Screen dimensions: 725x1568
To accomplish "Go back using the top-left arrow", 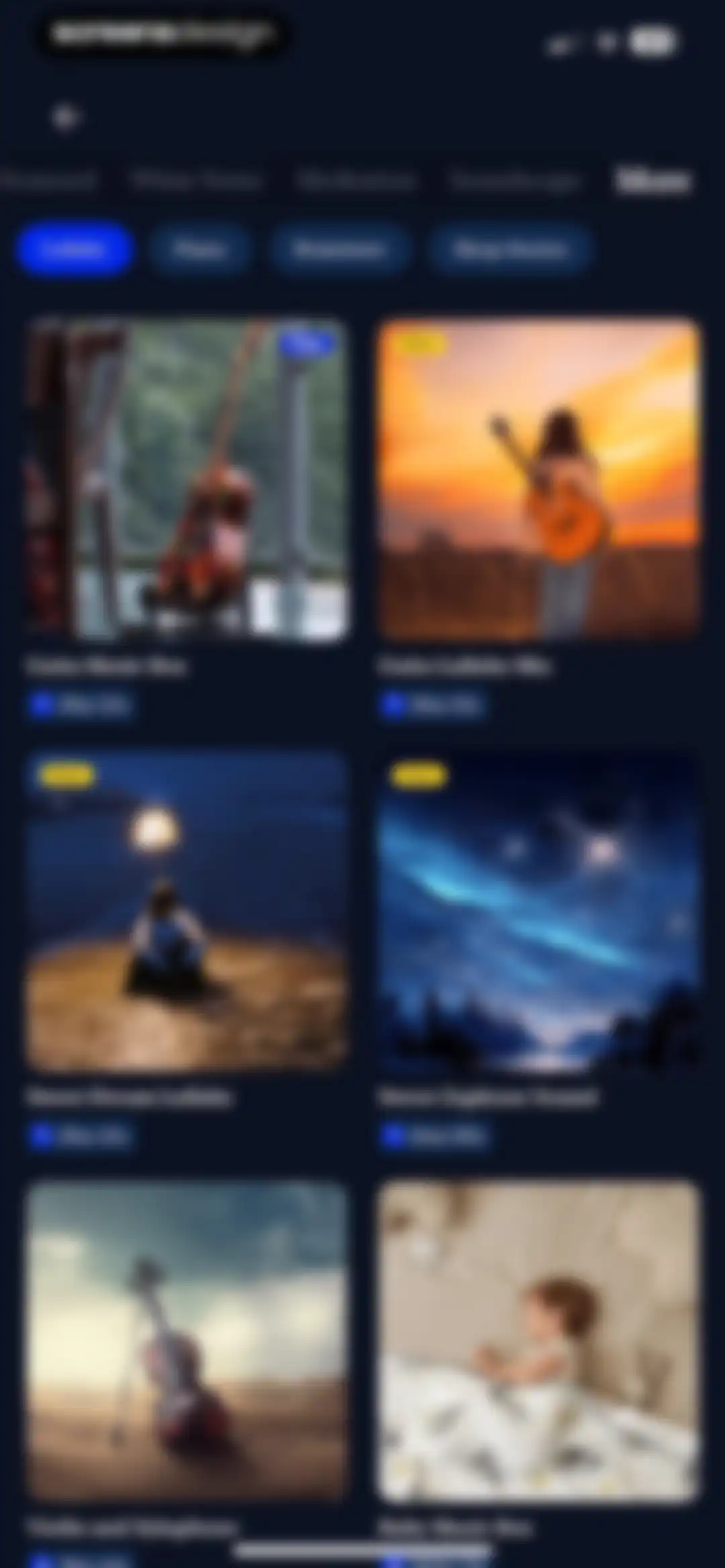I will 65,117.
